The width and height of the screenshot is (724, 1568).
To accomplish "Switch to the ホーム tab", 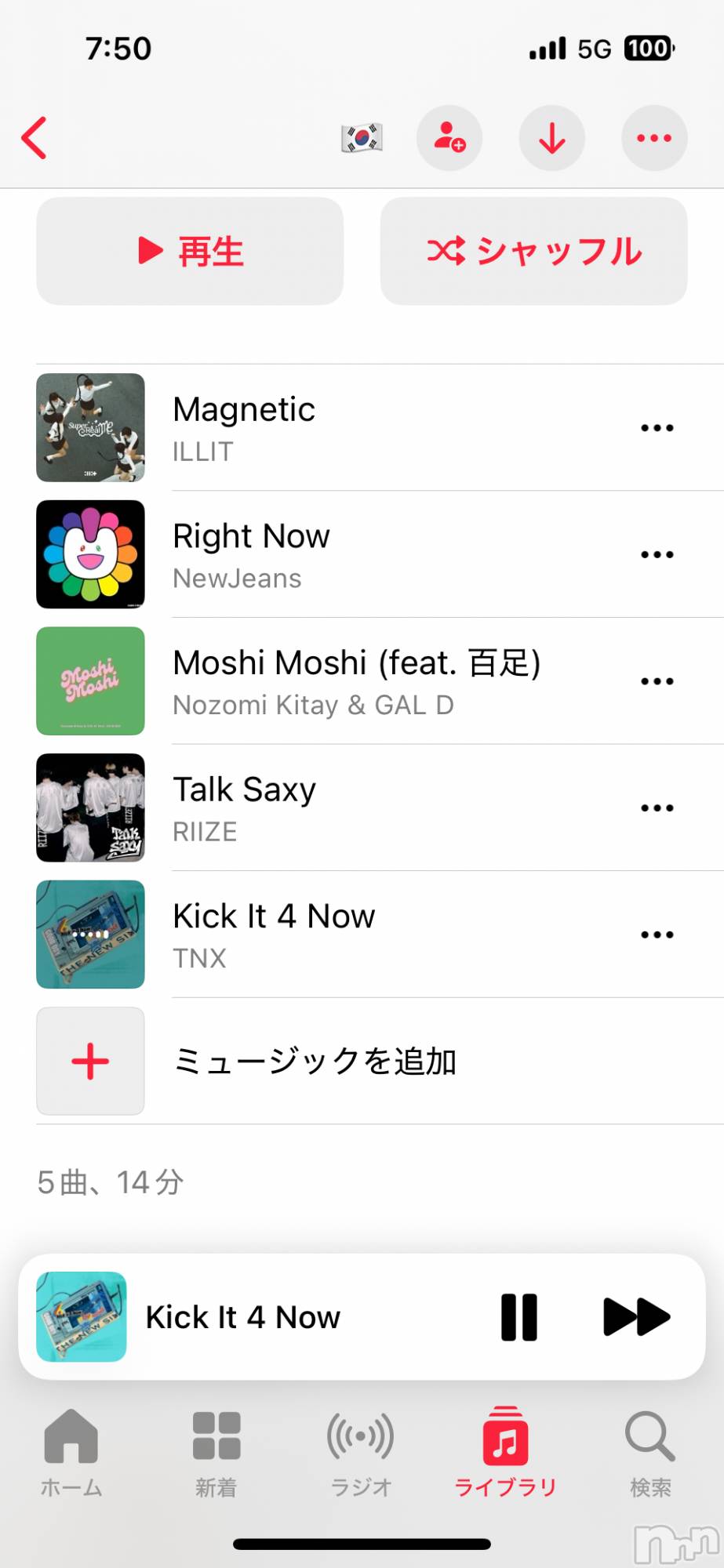I will pyautogui.click(x=71, y=1452).
